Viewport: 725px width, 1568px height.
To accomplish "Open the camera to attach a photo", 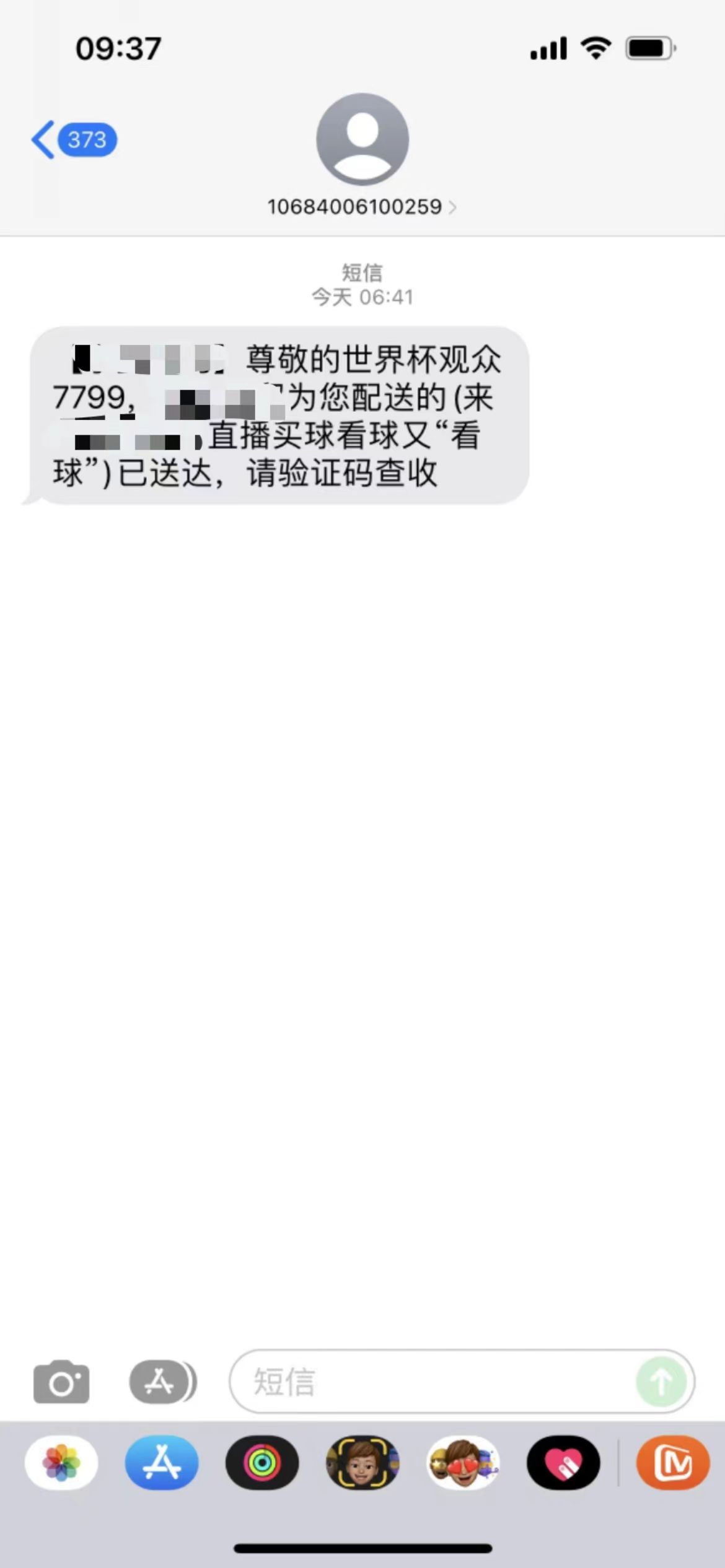I will (x=61, y=1382).
